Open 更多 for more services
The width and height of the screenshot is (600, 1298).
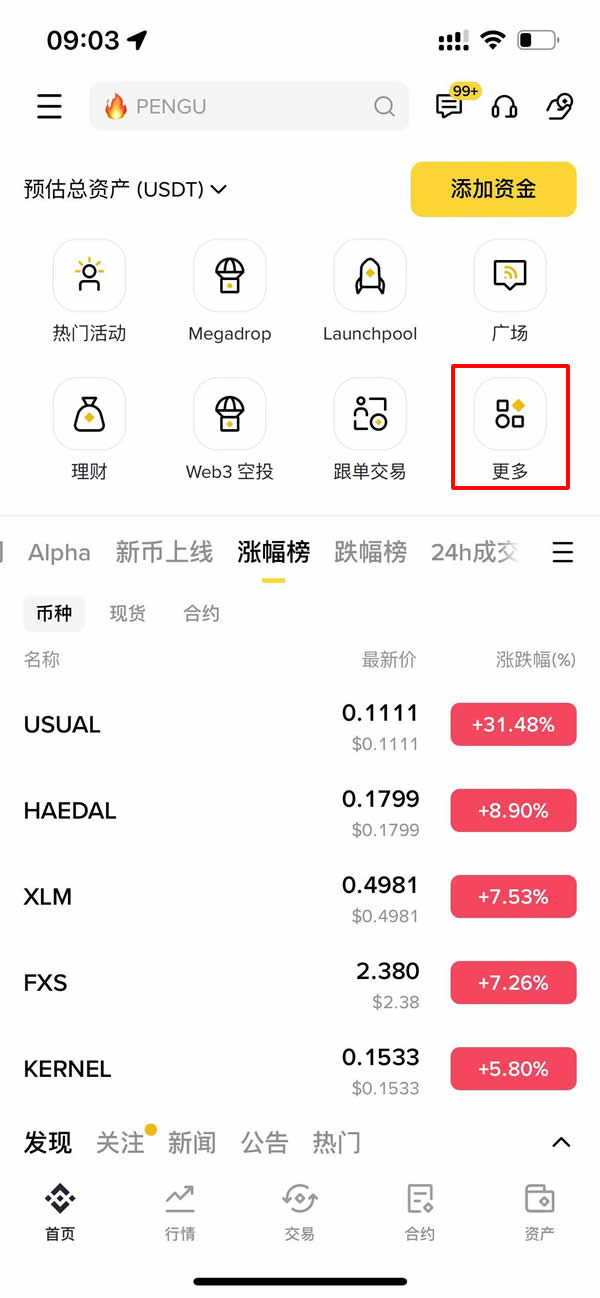click(510, 427)
